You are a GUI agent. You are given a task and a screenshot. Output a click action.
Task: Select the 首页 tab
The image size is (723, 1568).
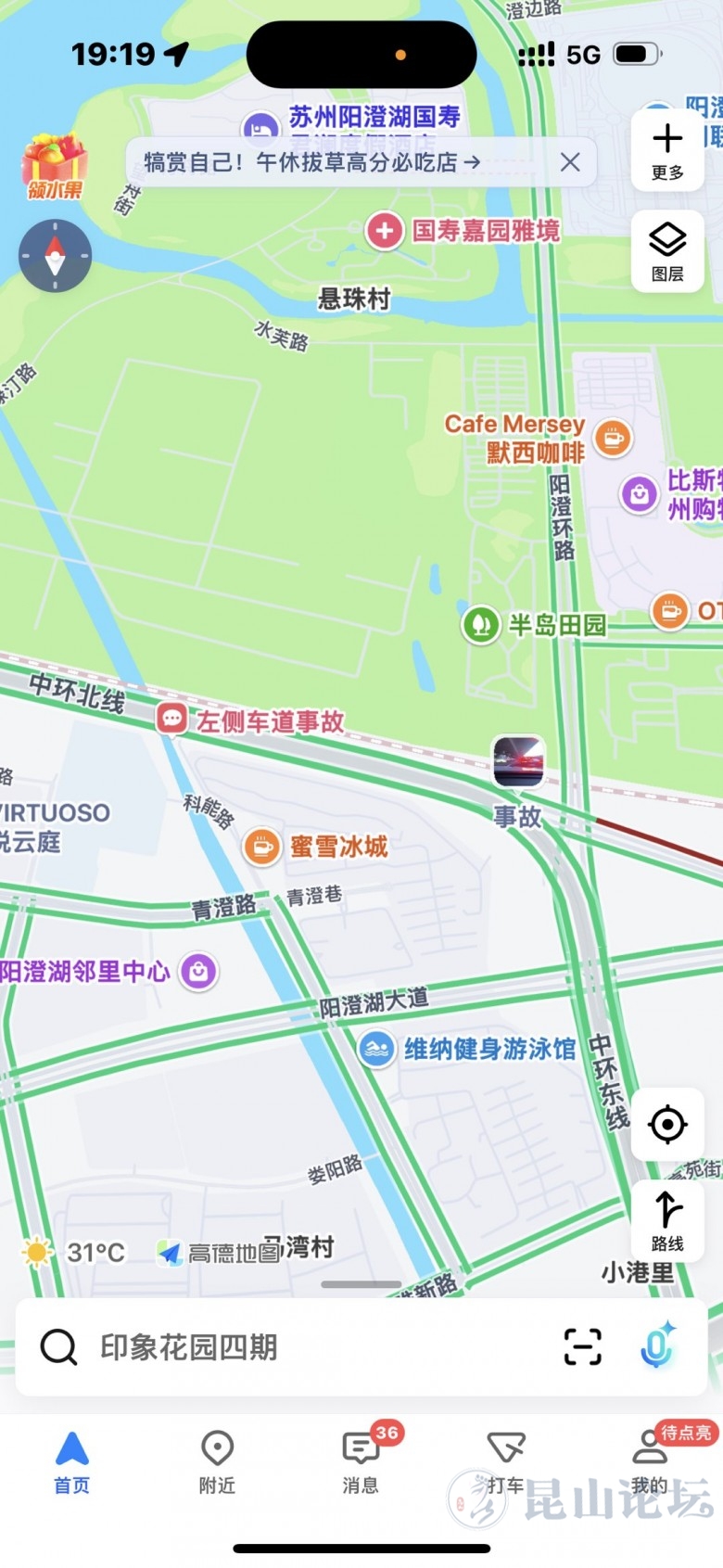tap(71, 1462)
